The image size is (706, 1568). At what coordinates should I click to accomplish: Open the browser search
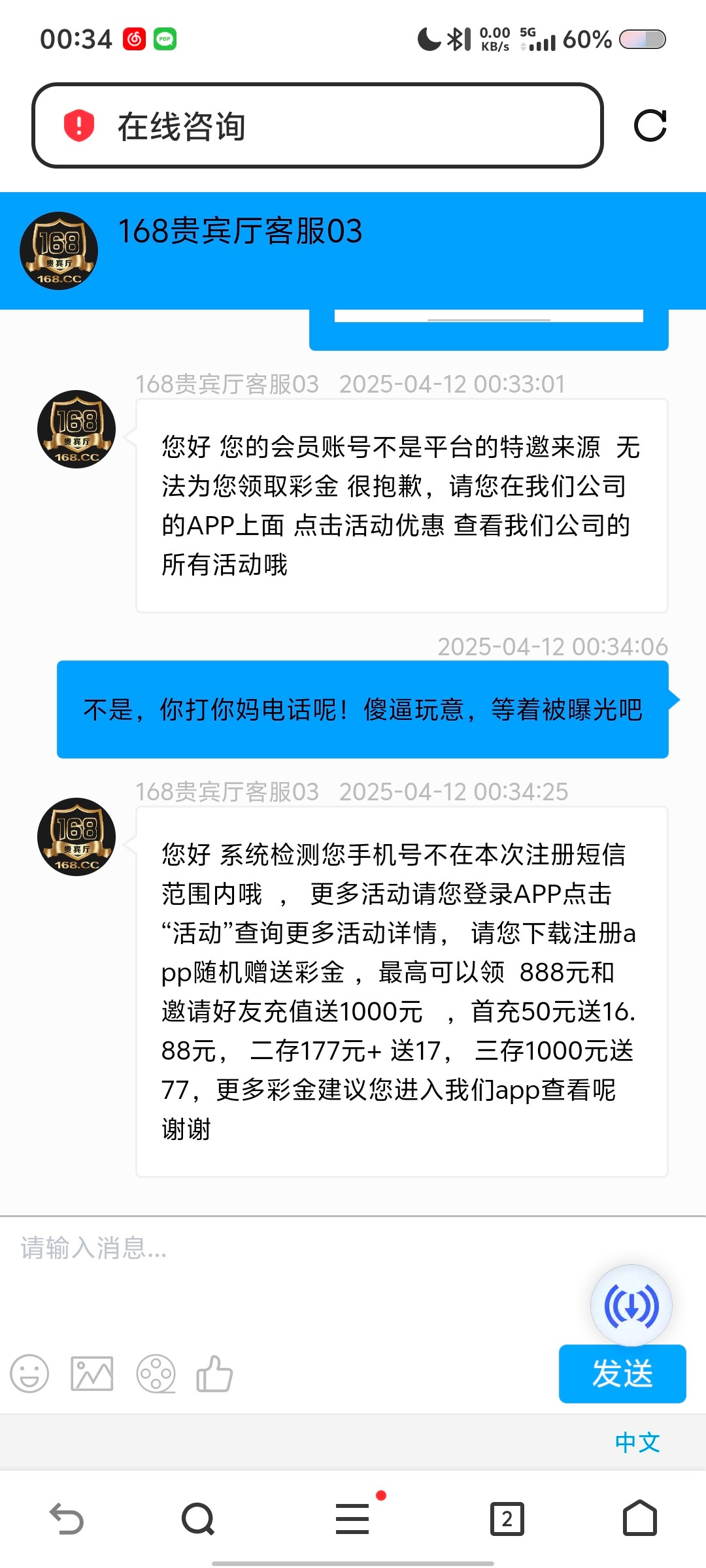[x=198, y=1518]
